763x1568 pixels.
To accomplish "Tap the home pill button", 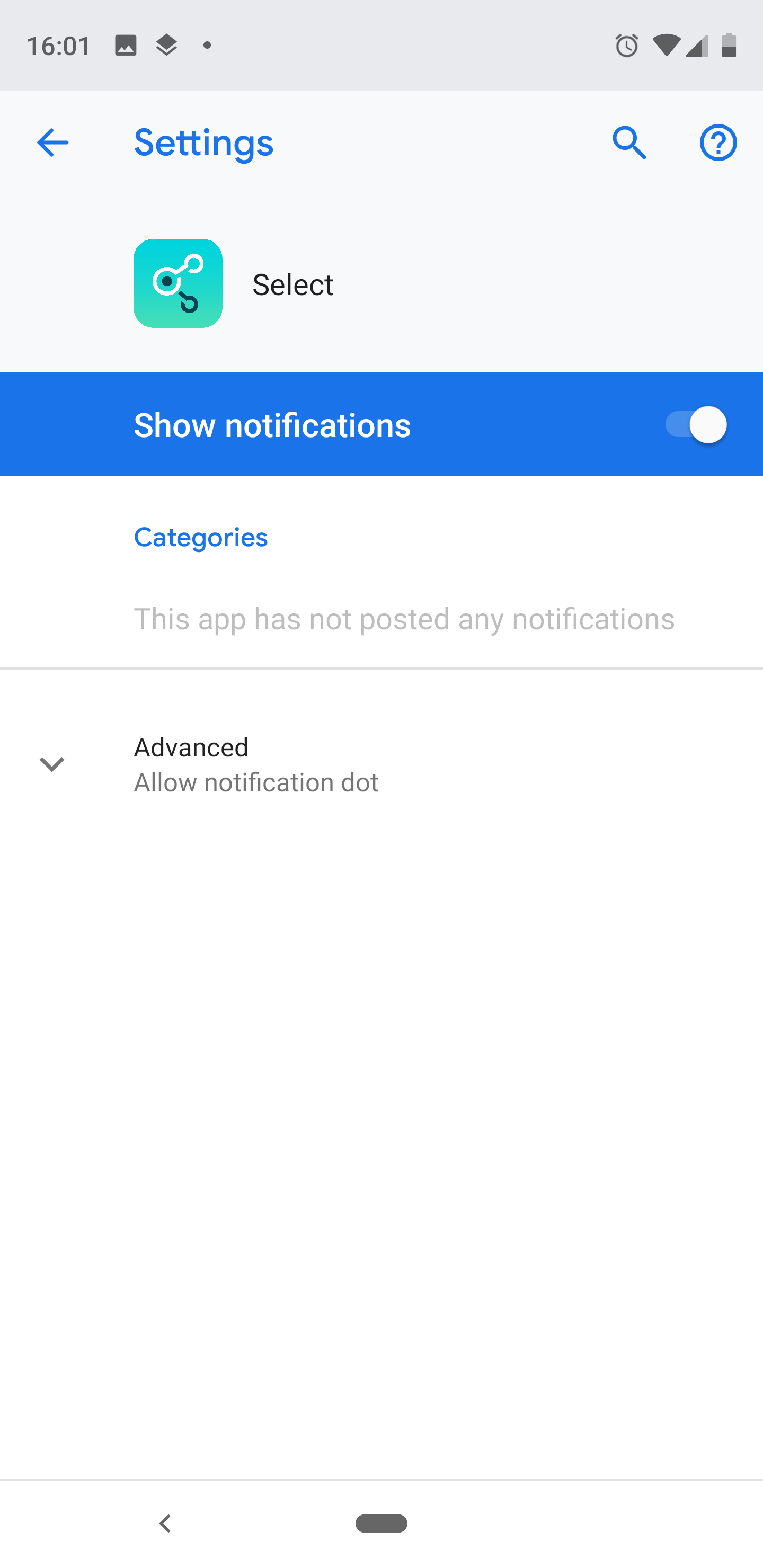I will point(381,1523).
